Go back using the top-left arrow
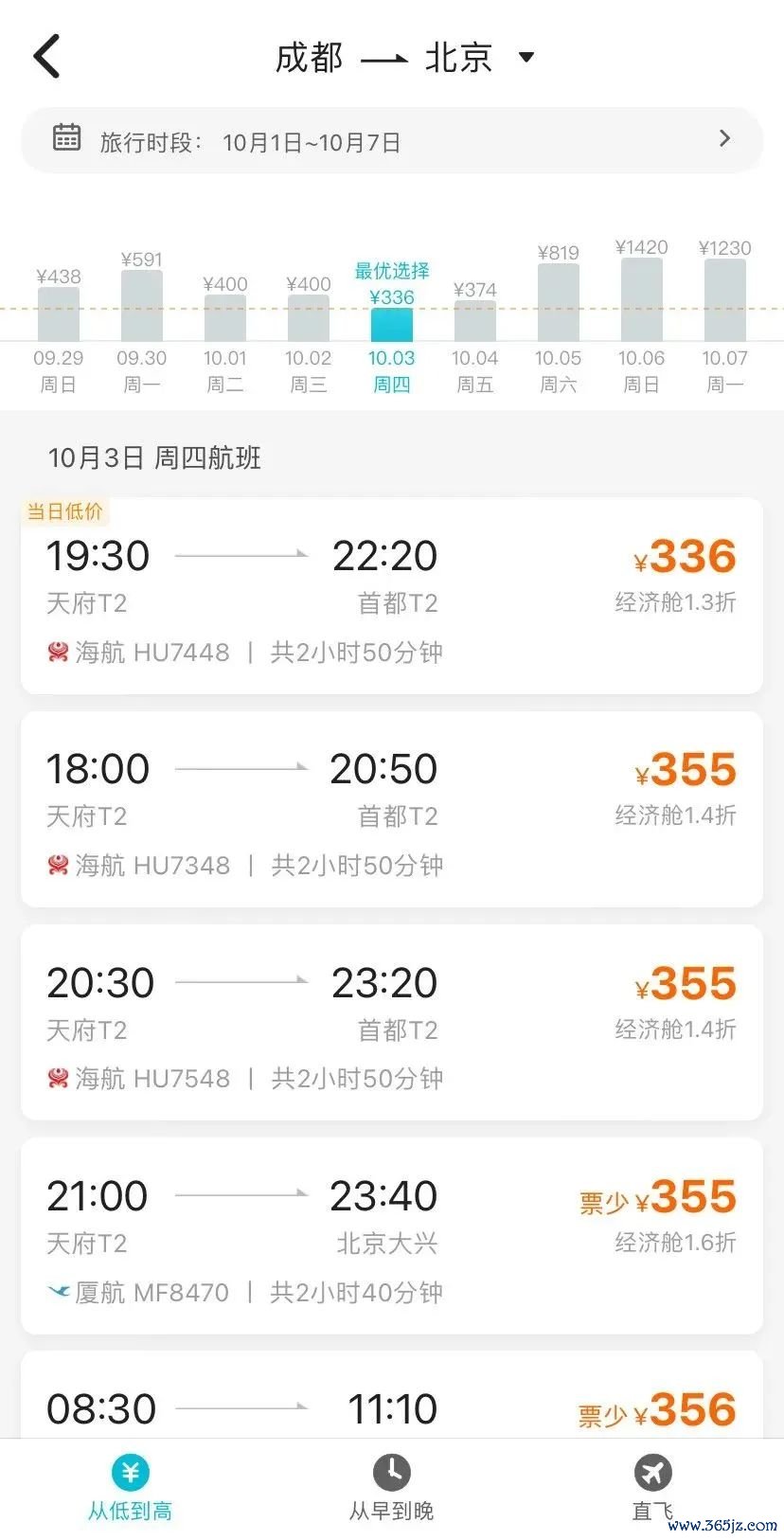 tap(46, 57)
